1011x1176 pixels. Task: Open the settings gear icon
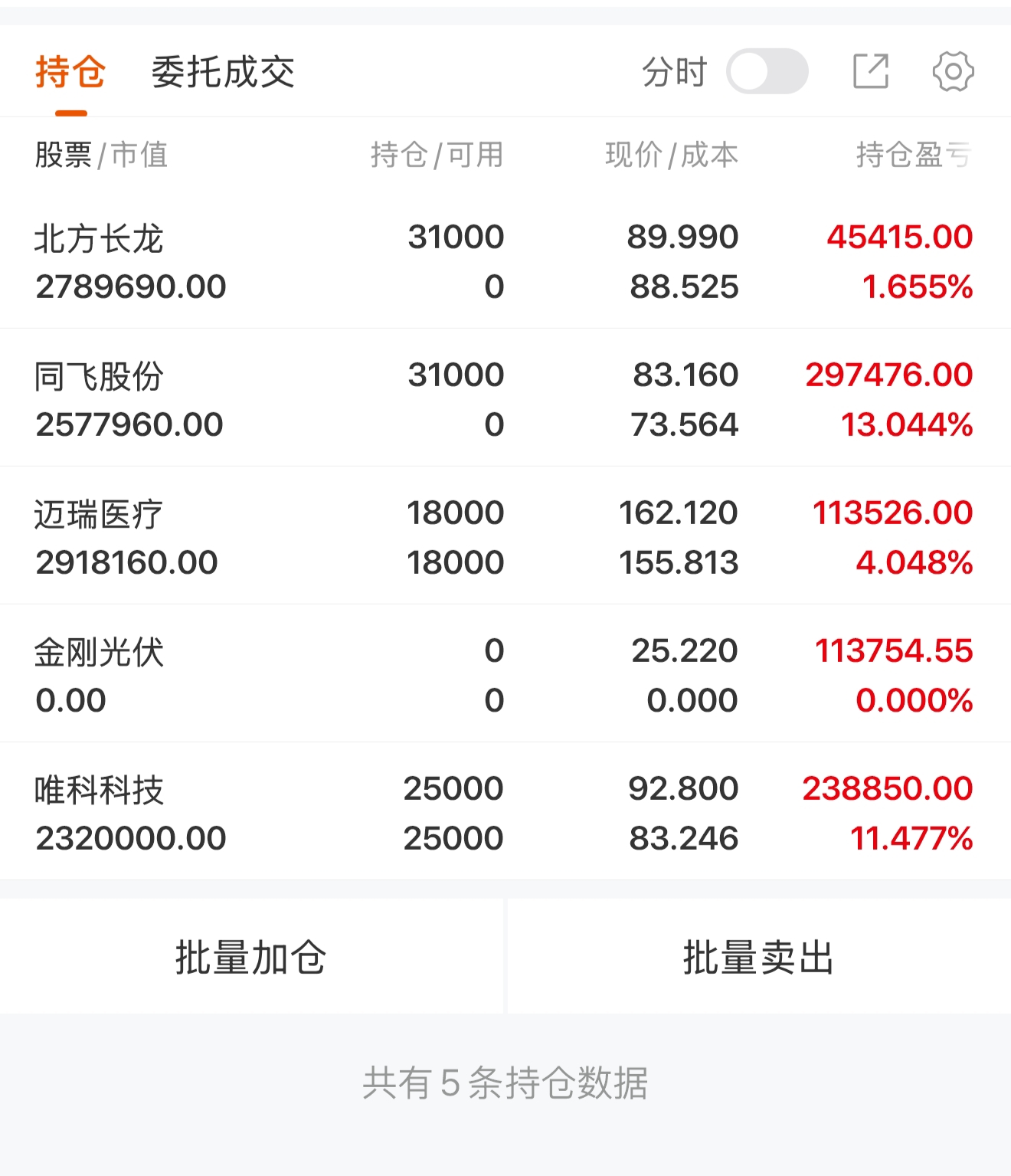953,71
